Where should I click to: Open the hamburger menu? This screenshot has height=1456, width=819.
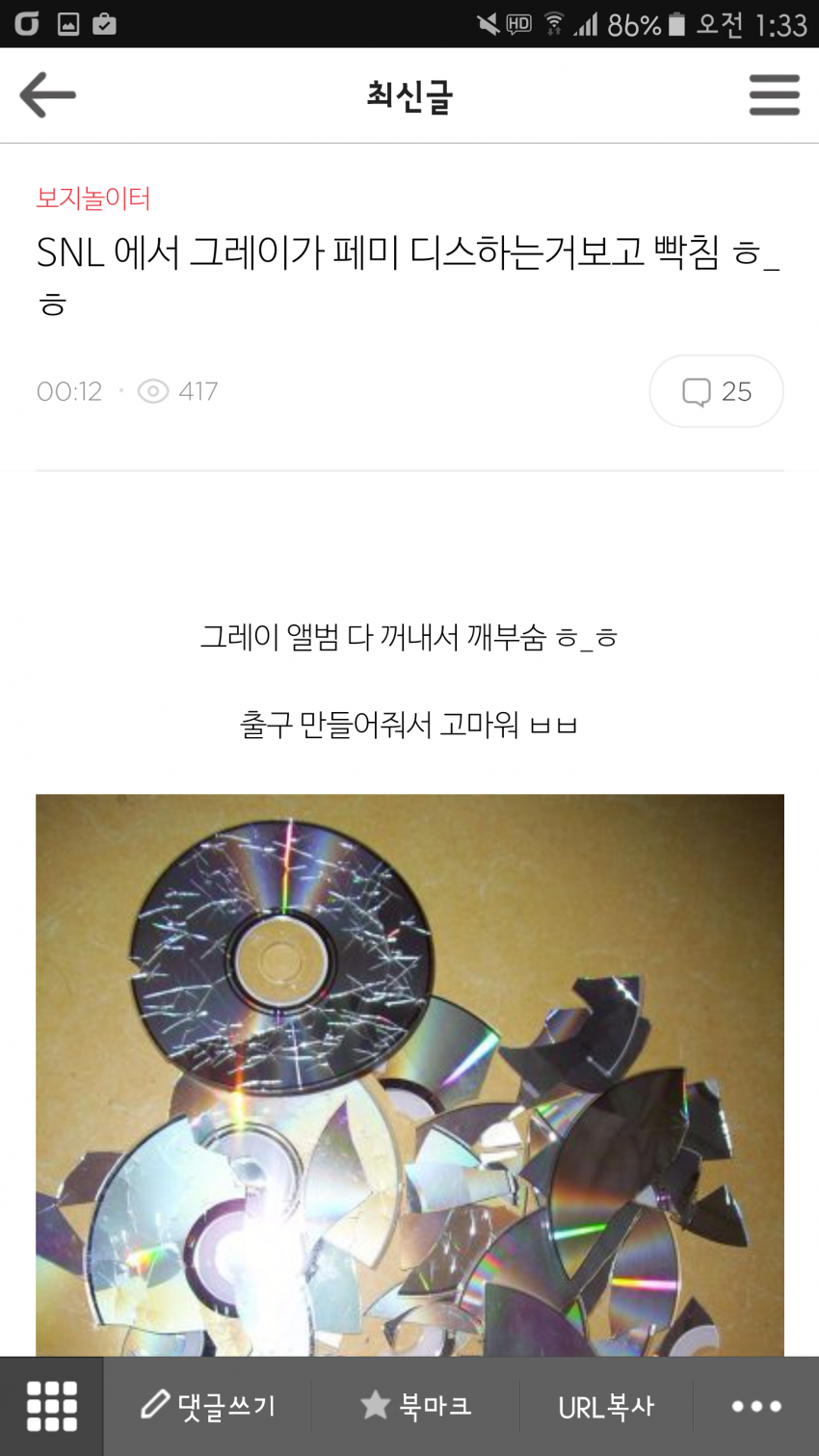coord(774,95)
